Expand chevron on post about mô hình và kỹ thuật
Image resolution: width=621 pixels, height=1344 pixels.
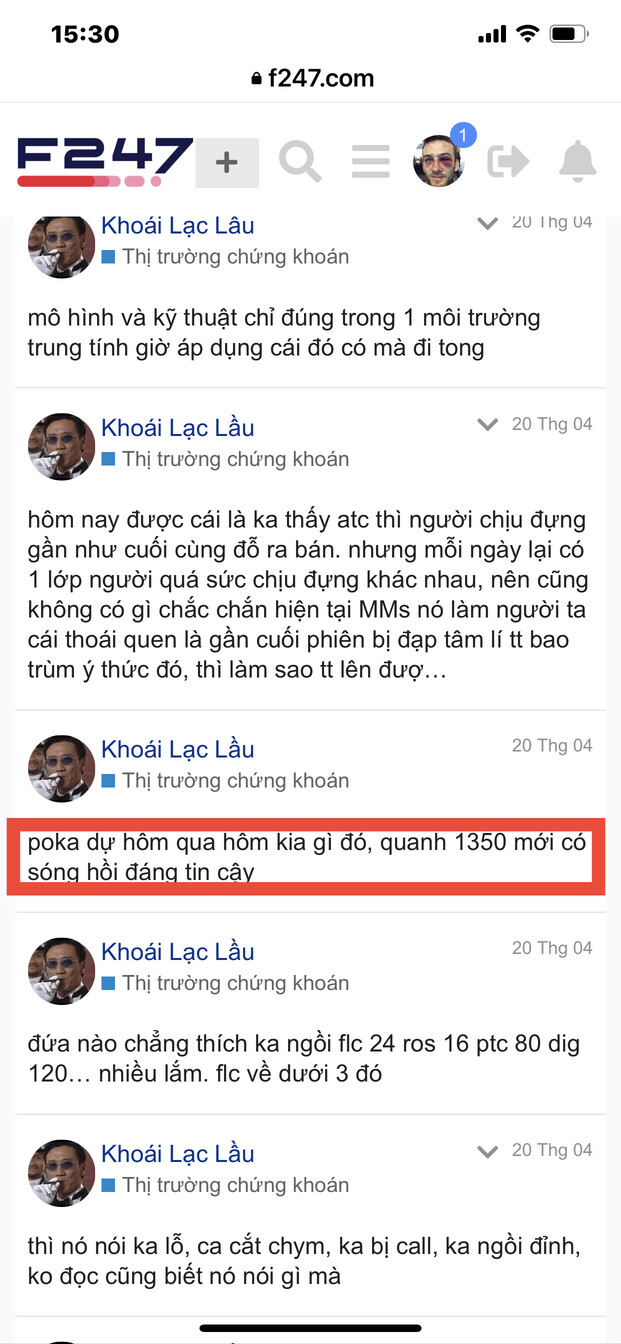click(x=487, y=223)
